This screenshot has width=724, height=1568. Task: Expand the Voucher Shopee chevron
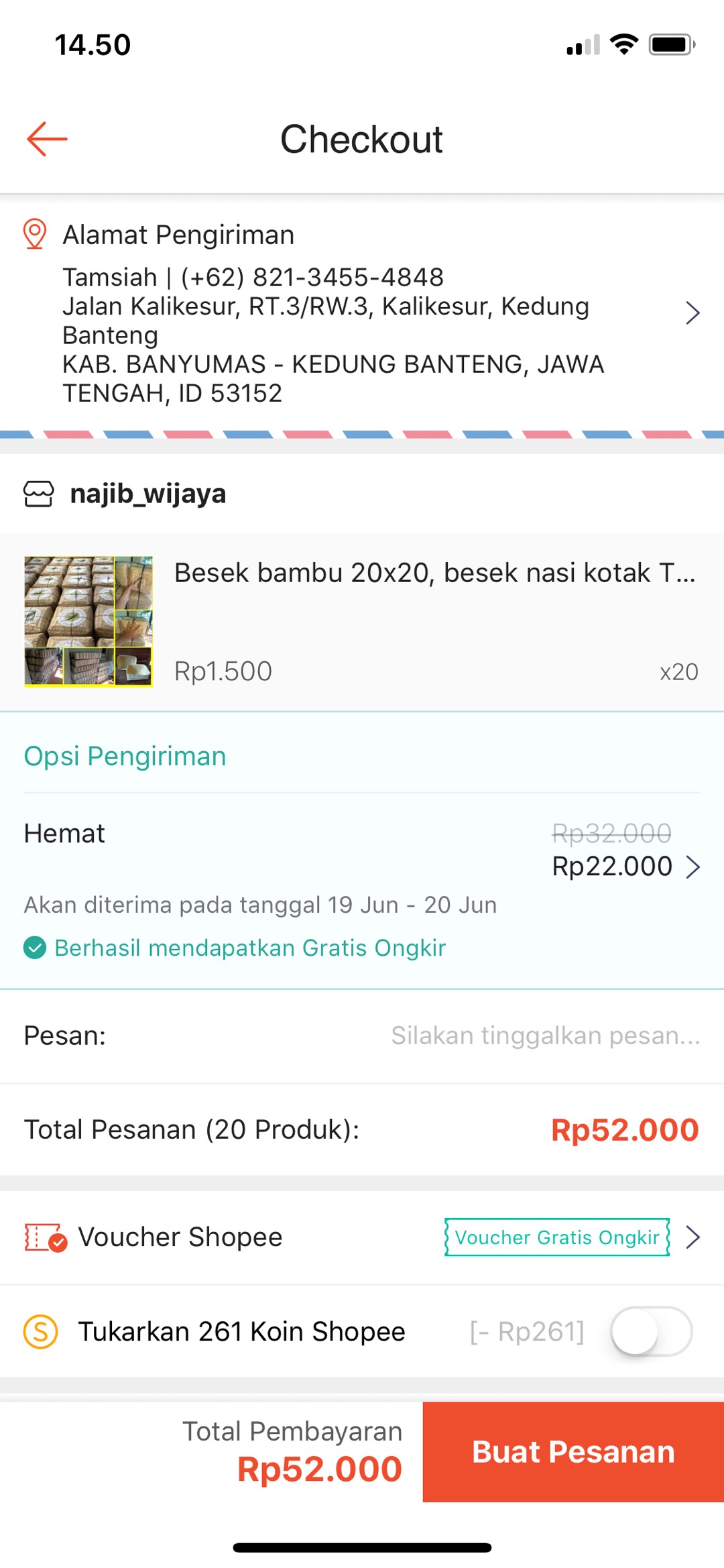pos(692,1236)
